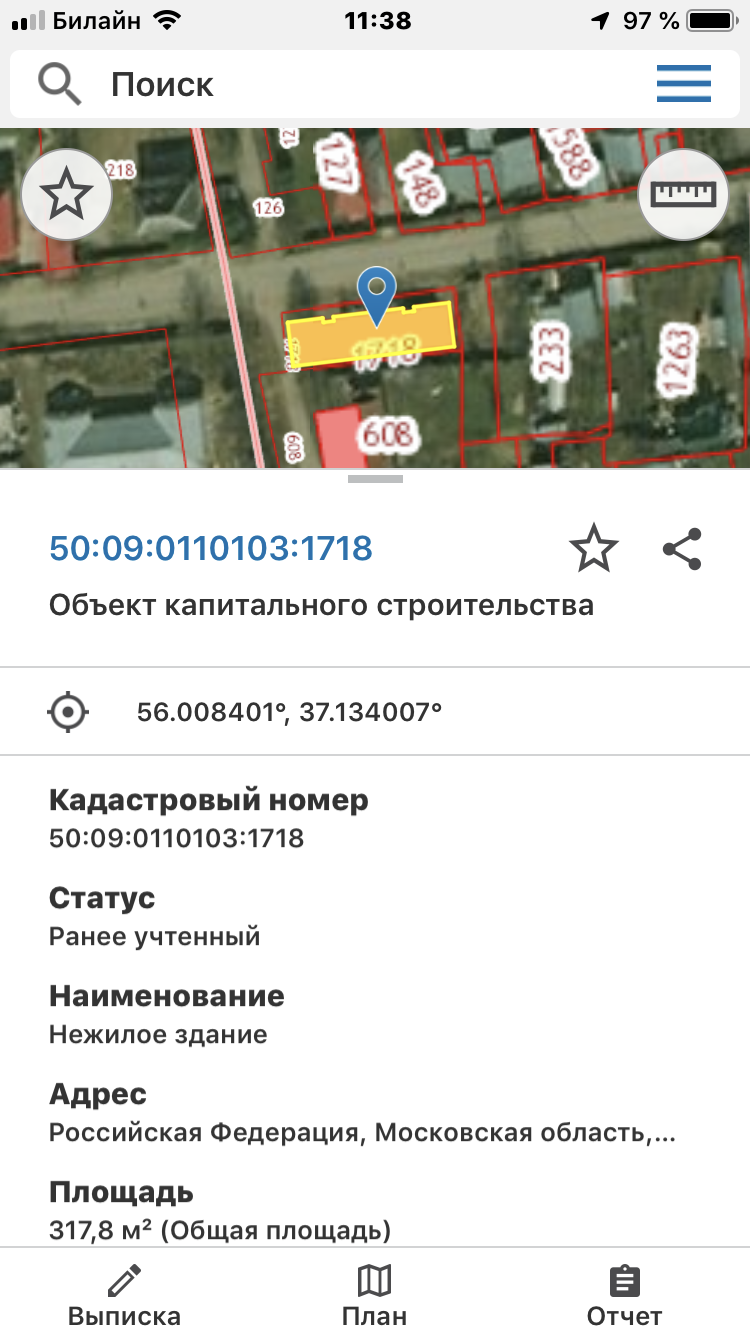Open cadastral number link 50:09:0110103:1718
Viewport: 750px width, 1334px height.
coord(211,548)
